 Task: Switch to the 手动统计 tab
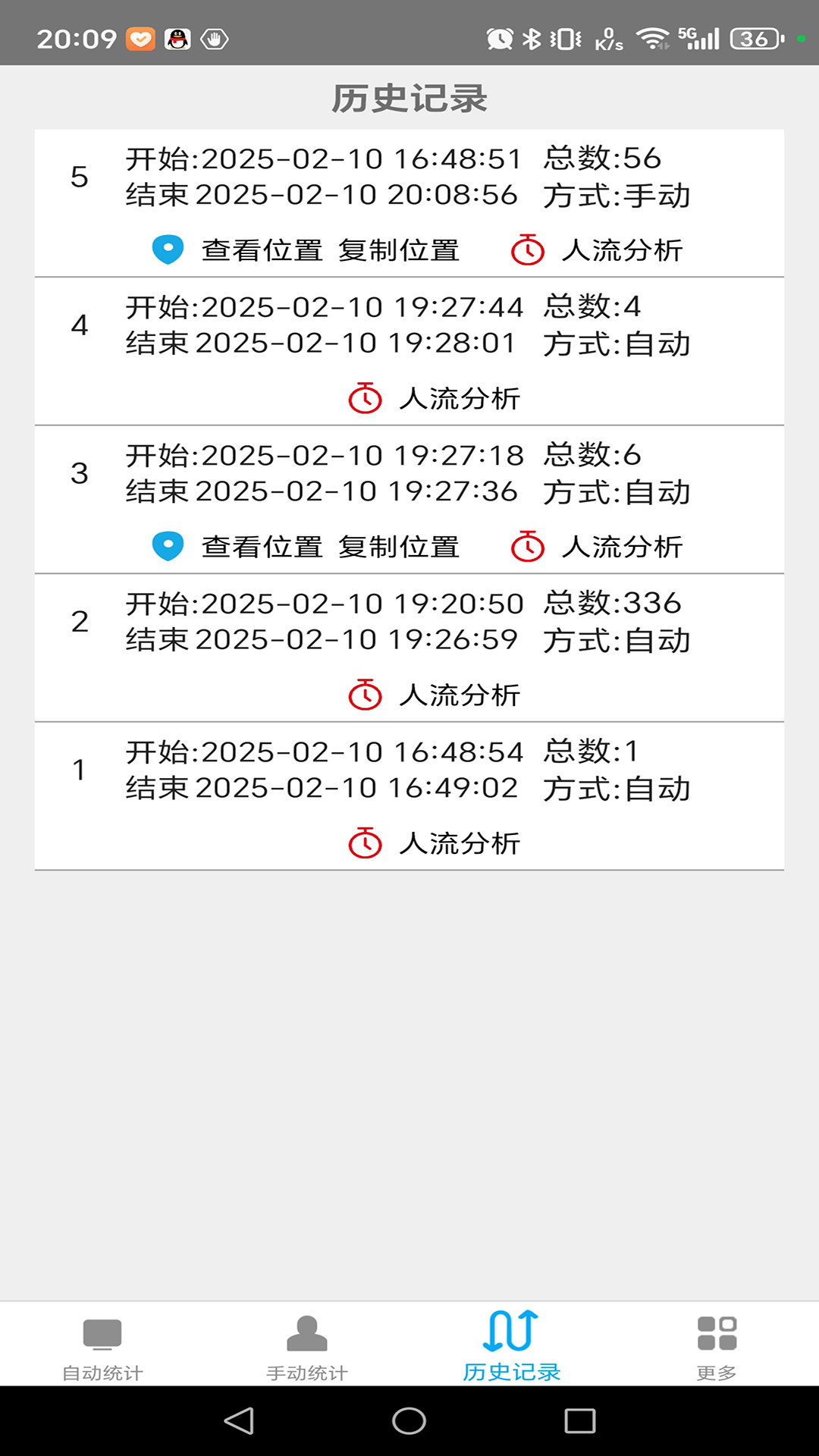click(x=307, y=1357)
